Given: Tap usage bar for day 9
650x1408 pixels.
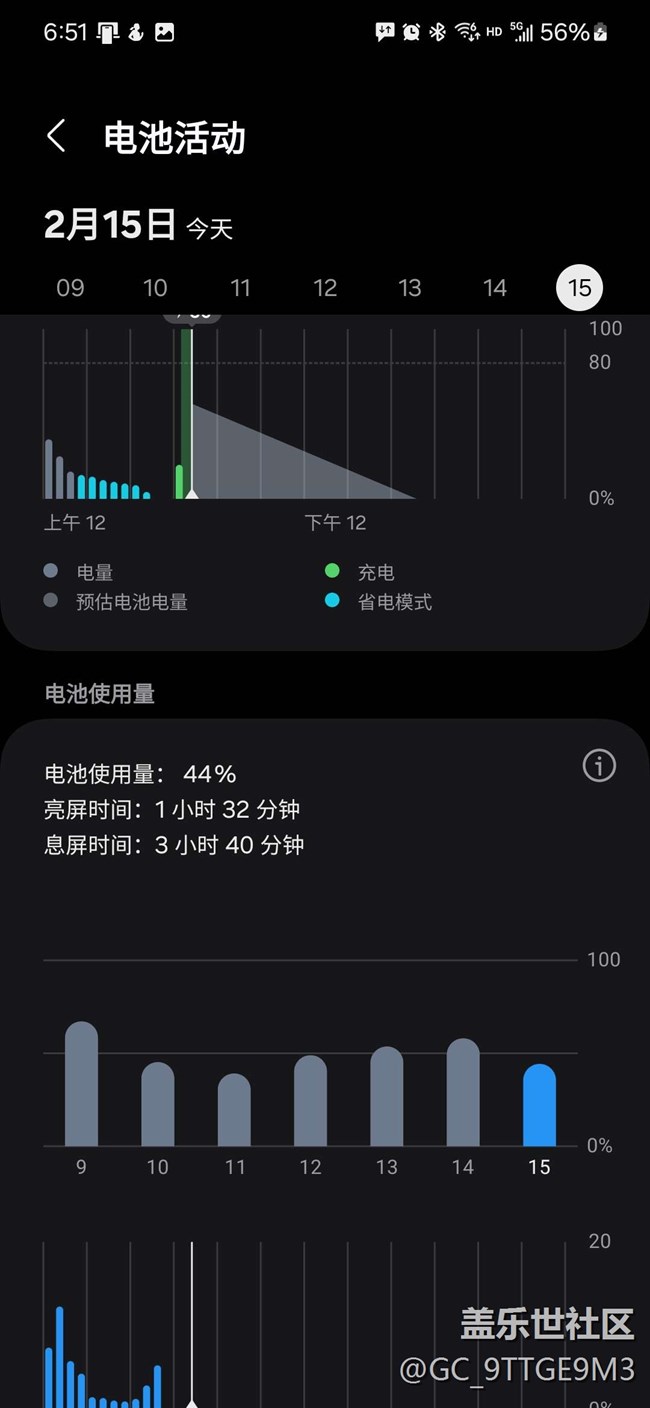Looking at the screenshot, I should click(81, 1087).
